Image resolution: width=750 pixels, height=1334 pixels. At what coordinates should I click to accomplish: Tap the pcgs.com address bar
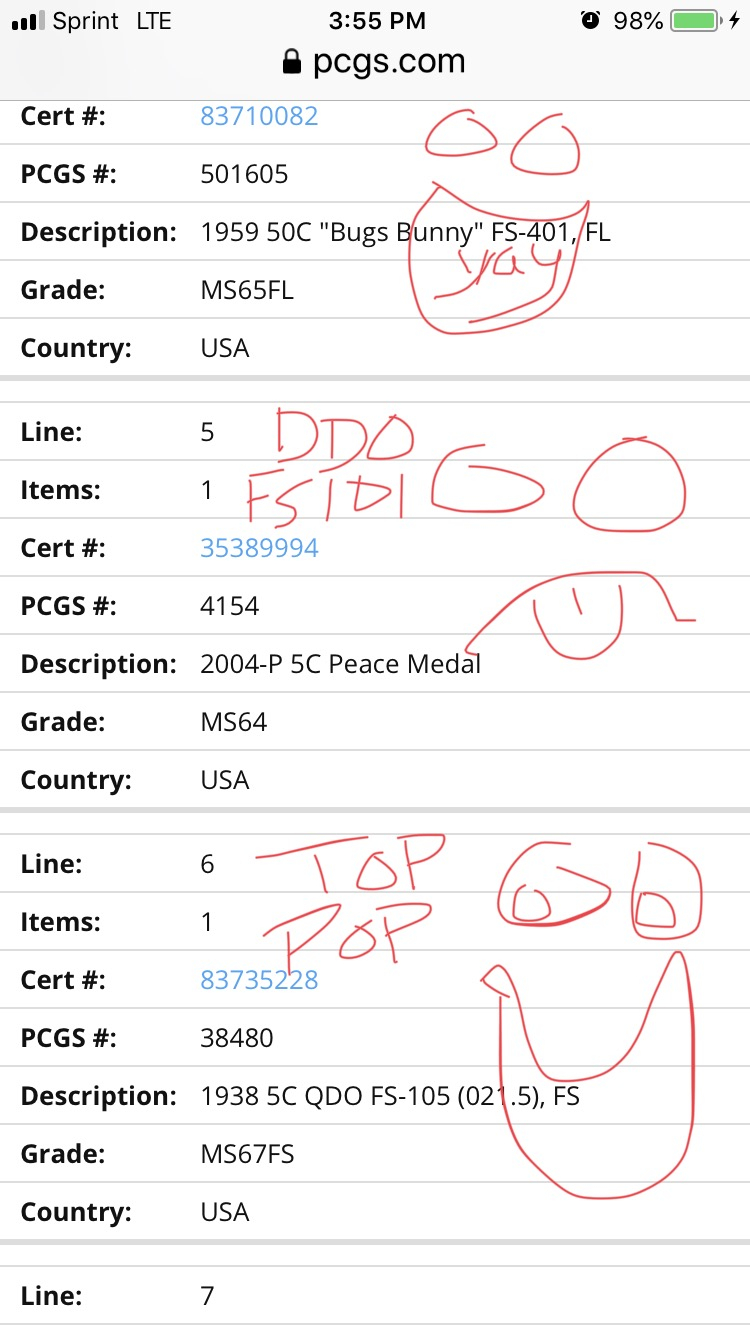click(x=375, y=62)
